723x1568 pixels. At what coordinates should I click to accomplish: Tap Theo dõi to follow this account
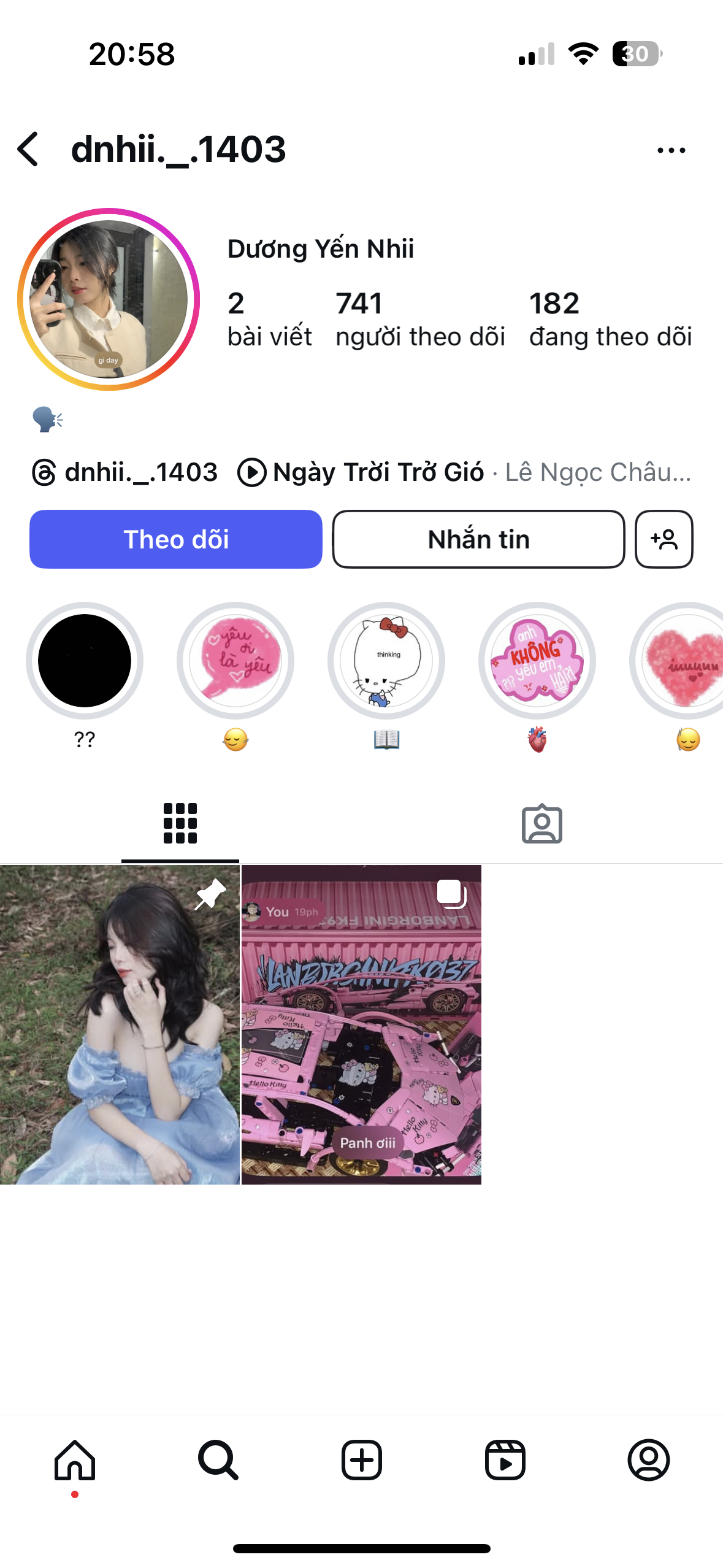(x=176, y=539)
